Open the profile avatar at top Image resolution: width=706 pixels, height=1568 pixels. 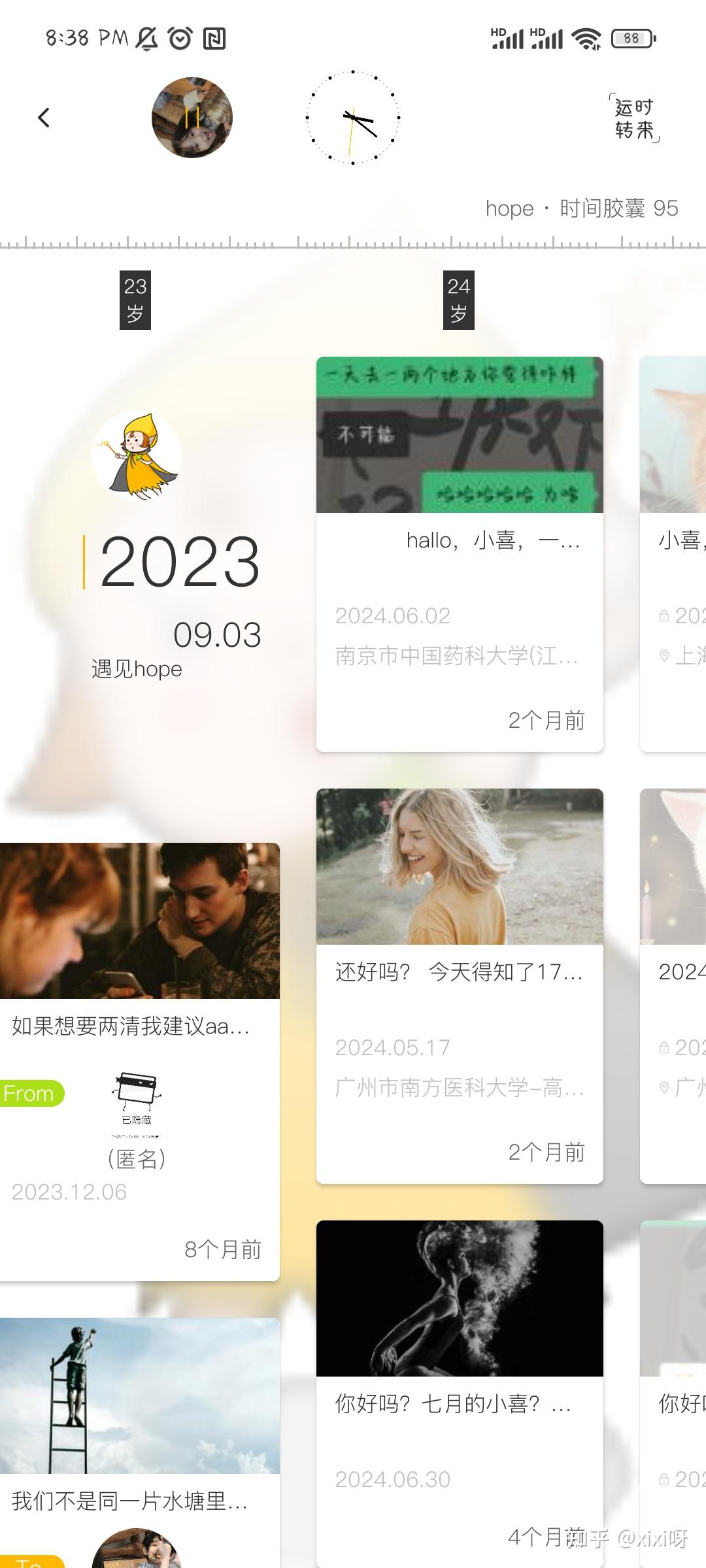[192, 118]
